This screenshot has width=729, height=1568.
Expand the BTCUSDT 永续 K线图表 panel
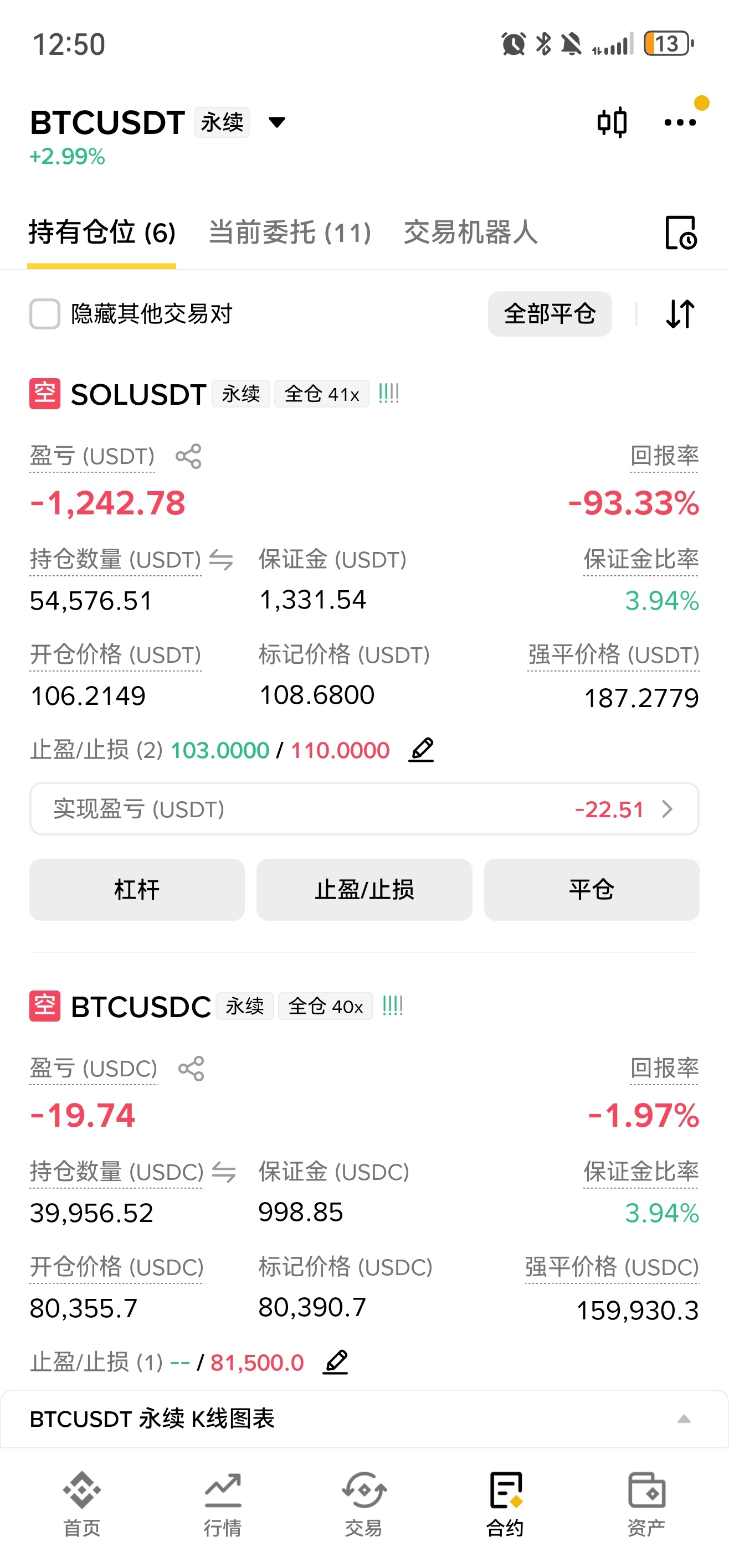point(364,1419)
